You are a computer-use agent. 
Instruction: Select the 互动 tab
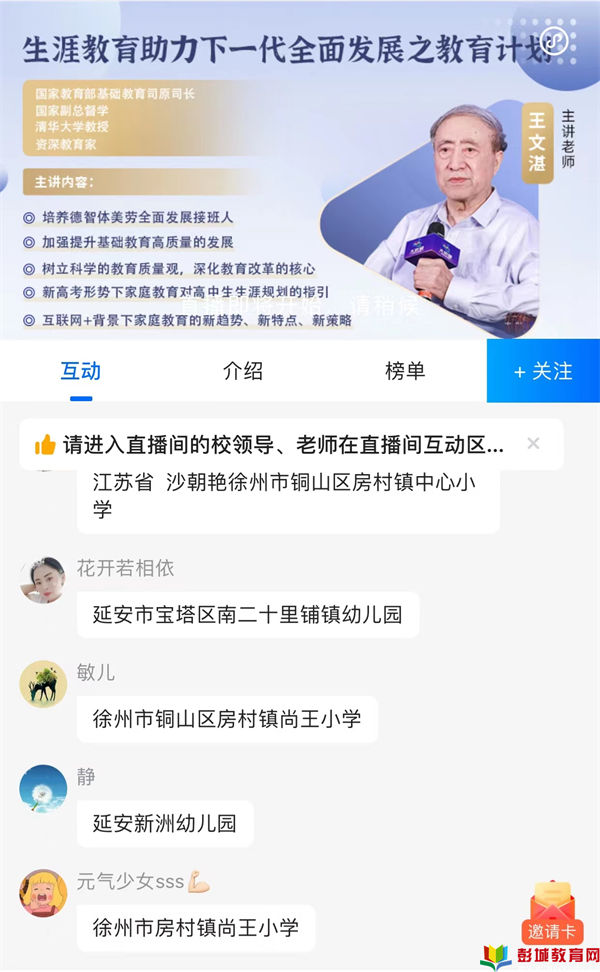(x=81, y=371)
